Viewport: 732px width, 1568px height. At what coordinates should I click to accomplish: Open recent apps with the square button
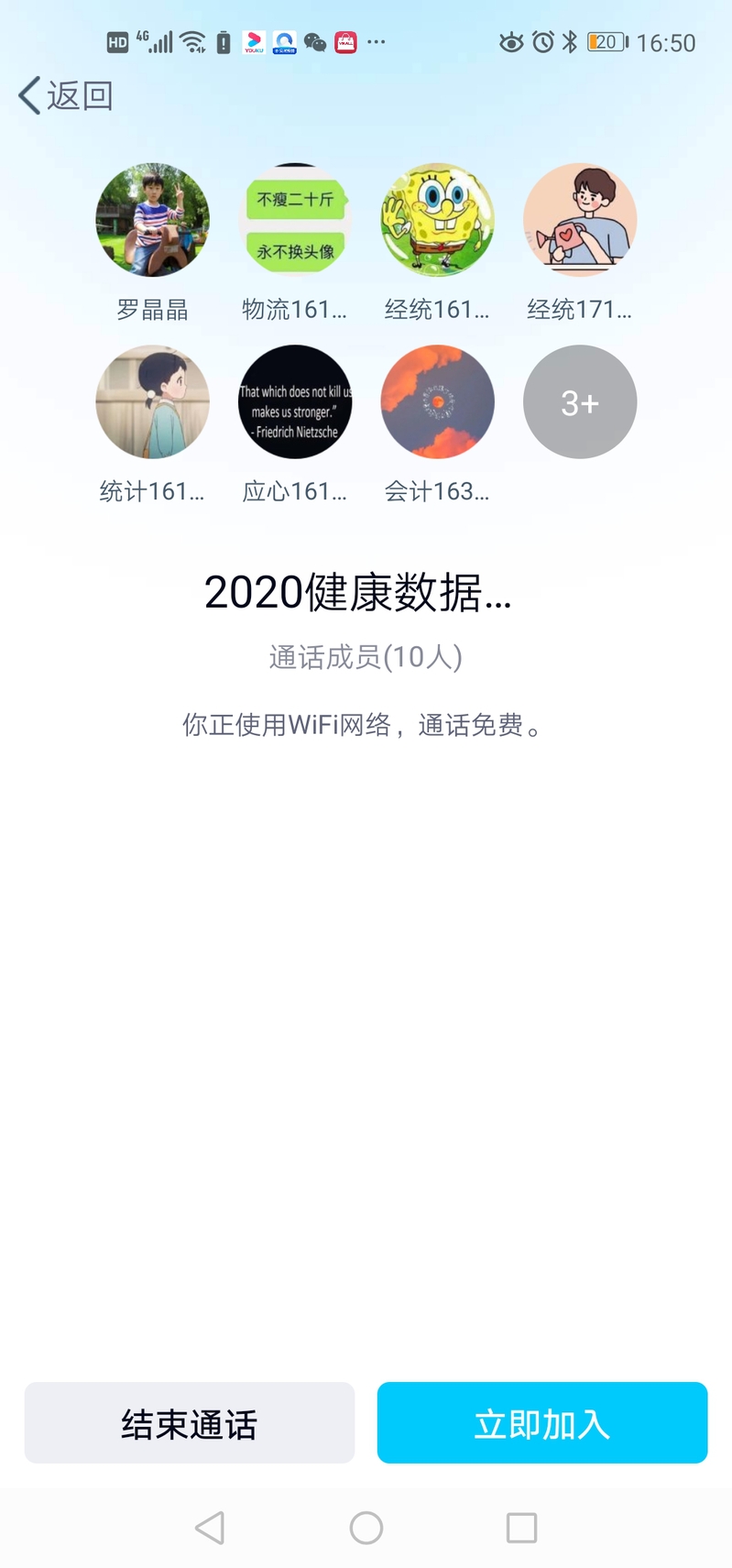(521, 1528)
